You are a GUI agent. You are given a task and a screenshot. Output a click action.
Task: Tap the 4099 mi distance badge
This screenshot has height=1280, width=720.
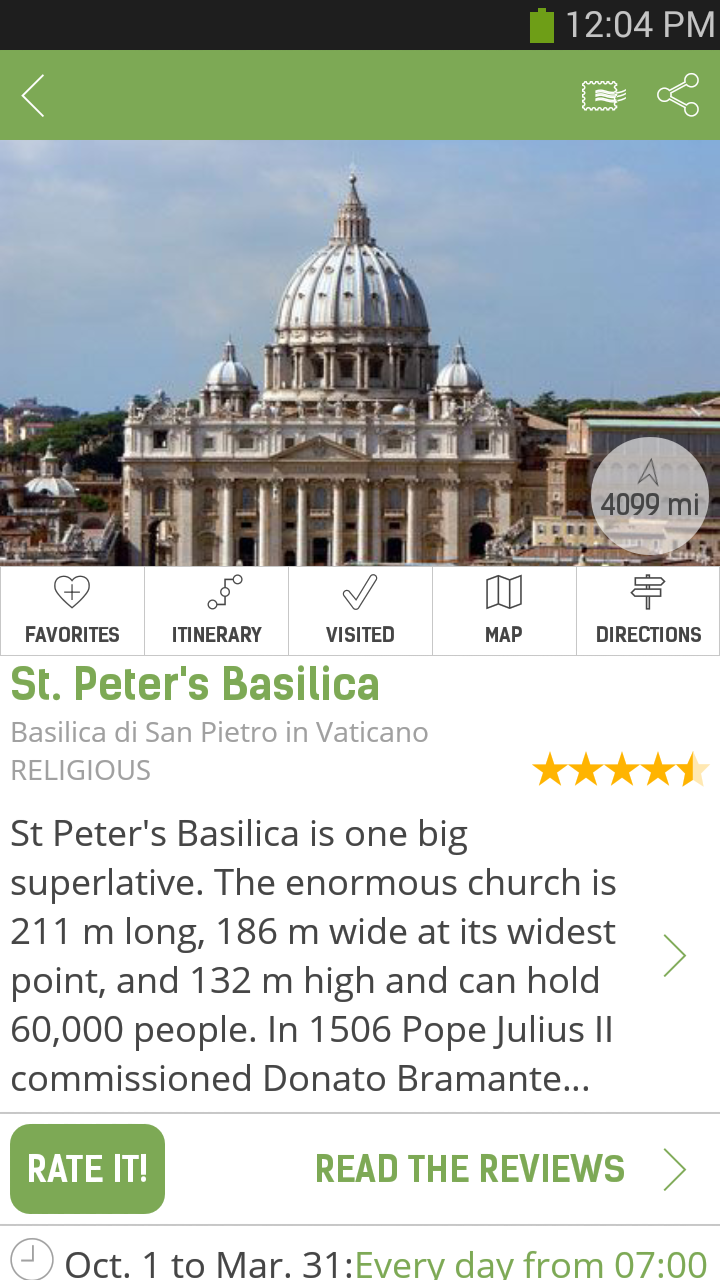click(649, 495)
